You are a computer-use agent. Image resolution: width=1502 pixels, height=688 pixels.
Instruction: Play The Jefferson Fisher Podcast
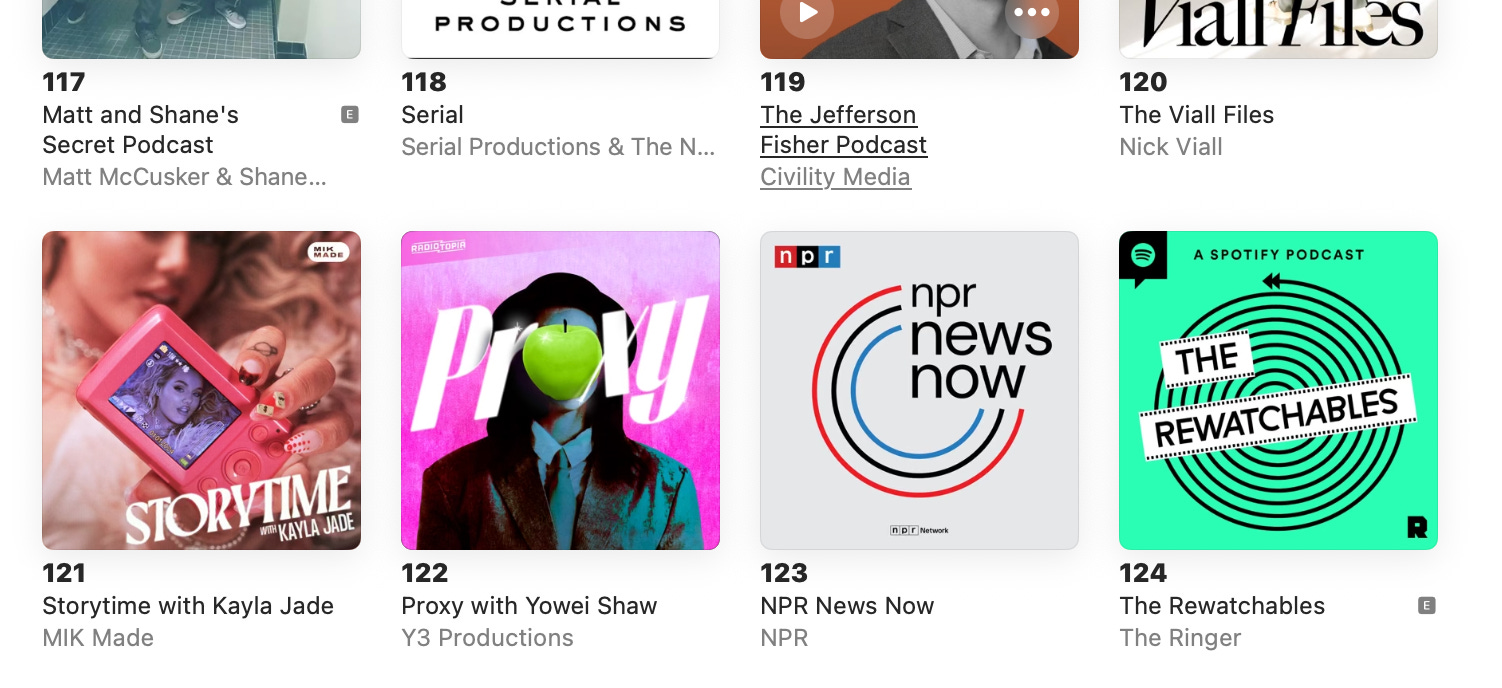pyautogui.click(x=807, y=13)
